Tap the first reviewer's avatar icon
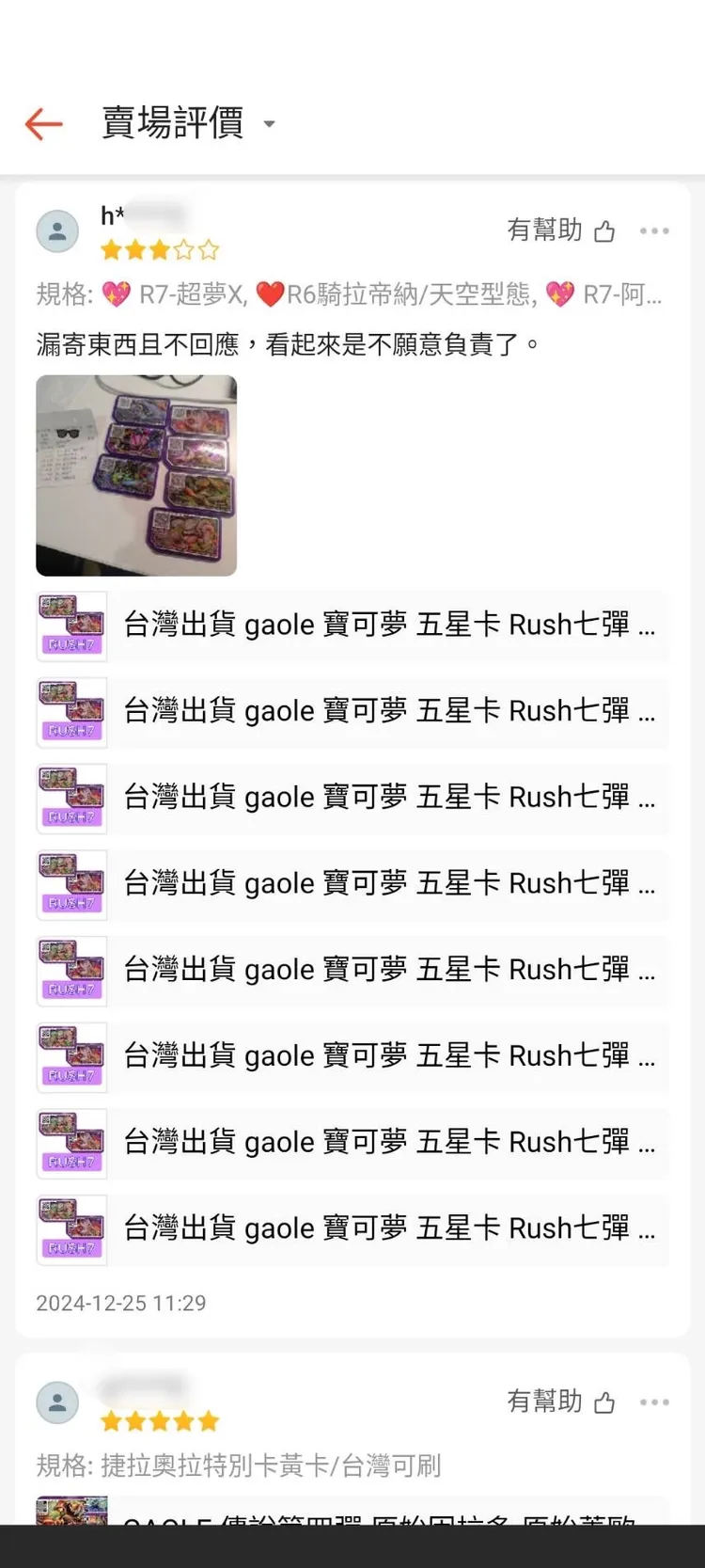 tap(57, 230)
